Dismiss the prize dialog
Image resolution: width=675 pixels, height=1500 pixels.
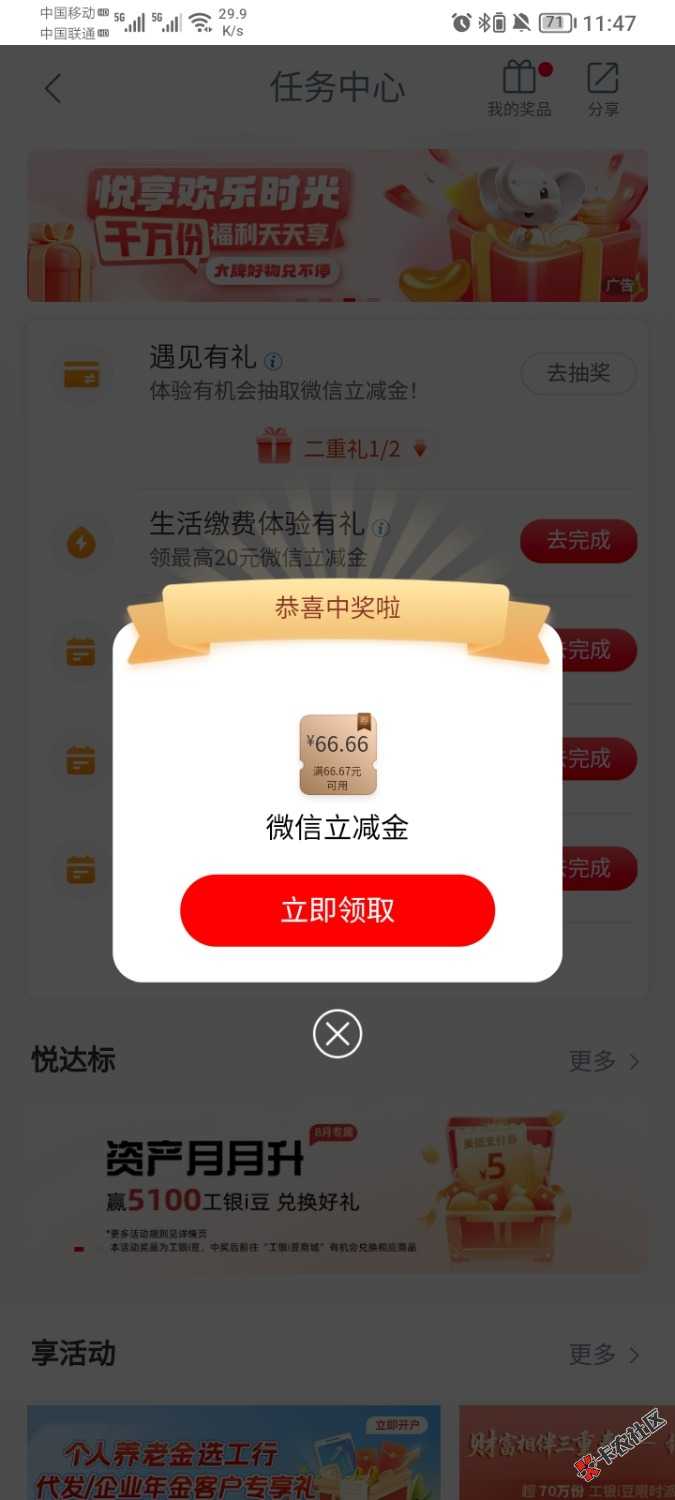coord(337,1034)
